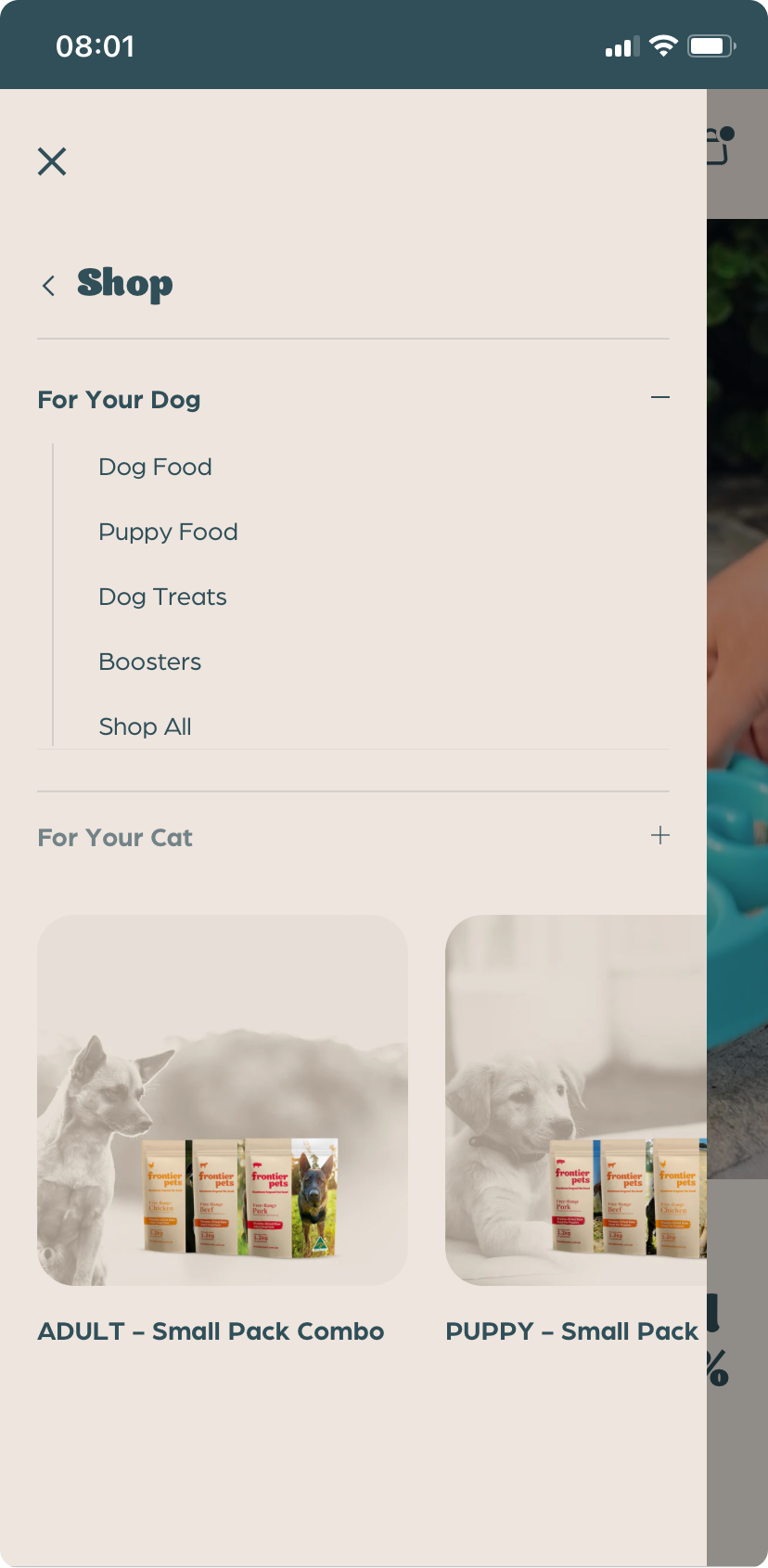Browse Dog Treats
Screen dimensions: 768x1568
click(162, 597)
